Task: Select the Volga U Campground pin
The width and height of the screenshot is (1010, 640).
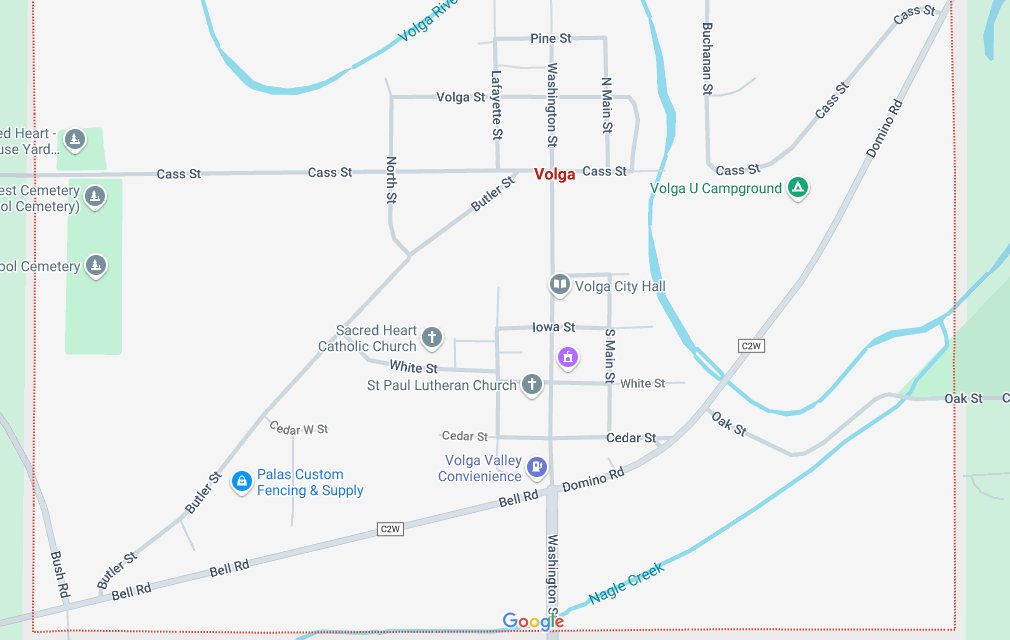Action: tap(797, 187)
